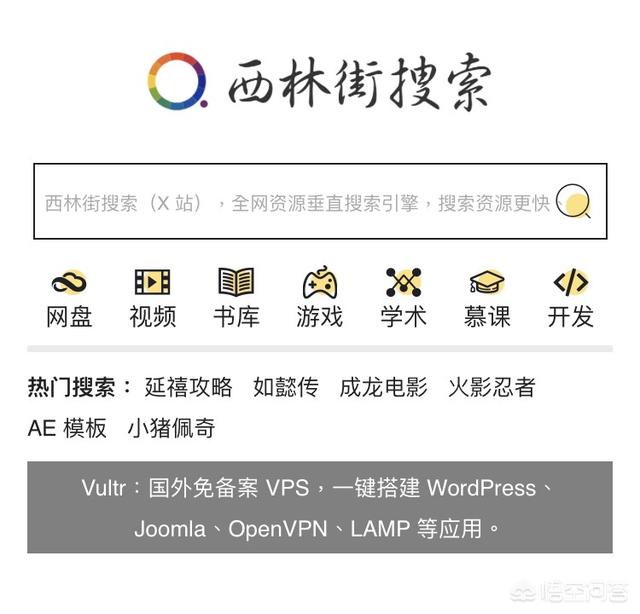Open the 开发 category

coord(570,298)
